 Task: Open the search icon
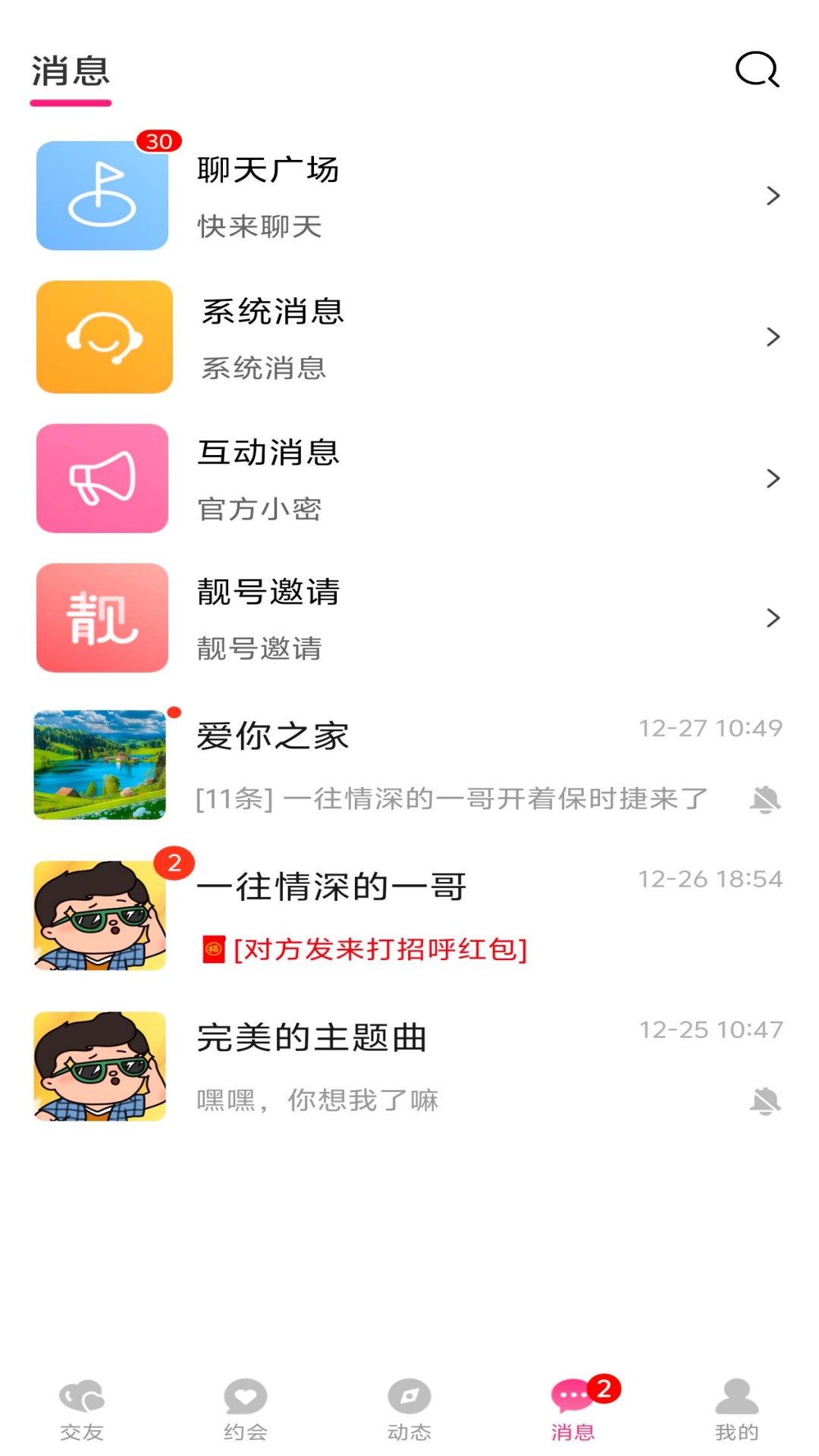(757, 70)
